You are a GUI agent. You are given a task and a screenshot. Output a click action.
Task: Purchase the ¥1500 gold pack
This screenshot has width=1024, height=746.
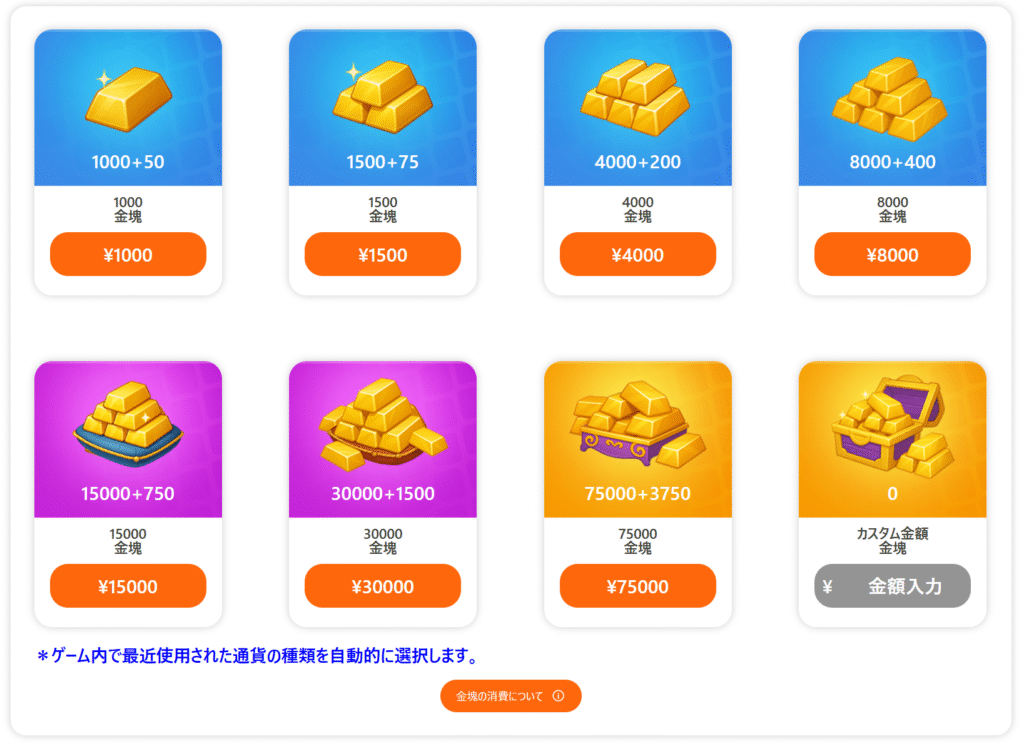point(383,255)
